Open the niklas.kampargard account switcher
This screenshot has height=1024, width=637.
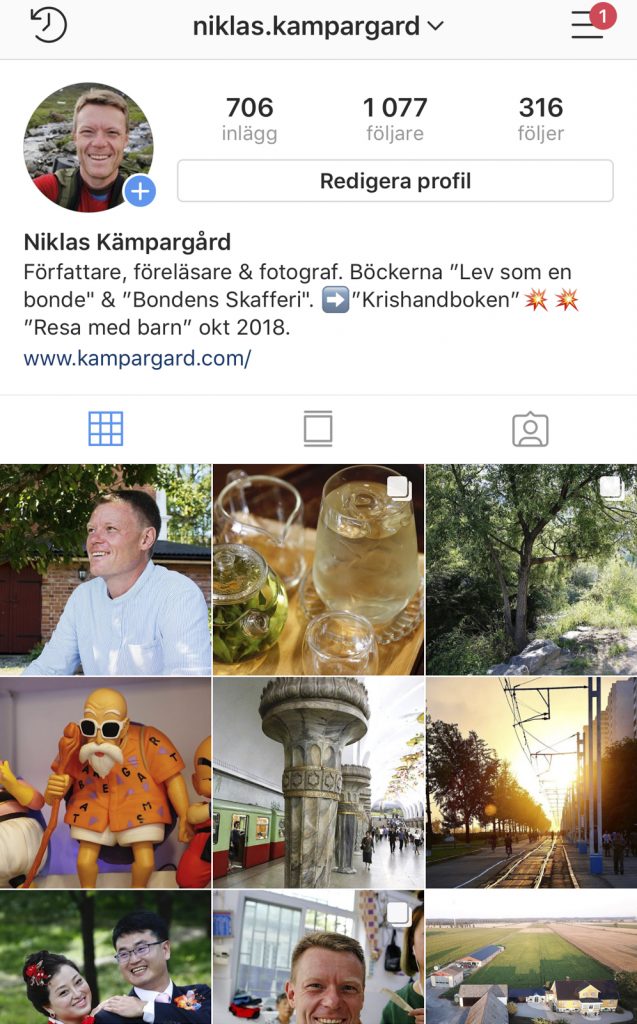[318, 26]
